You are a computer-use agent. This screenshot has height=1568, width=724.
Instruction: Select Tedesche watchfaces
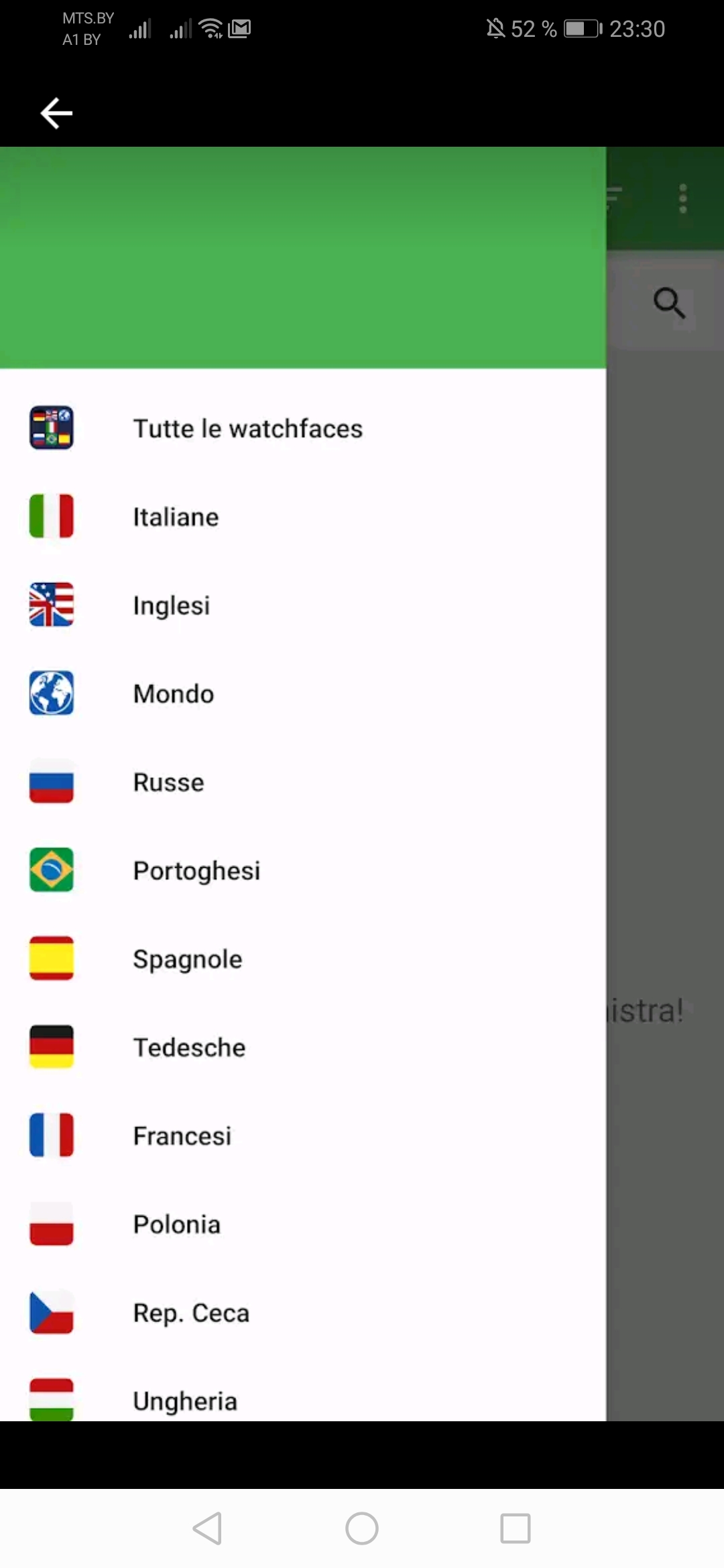pos(303,1047)
